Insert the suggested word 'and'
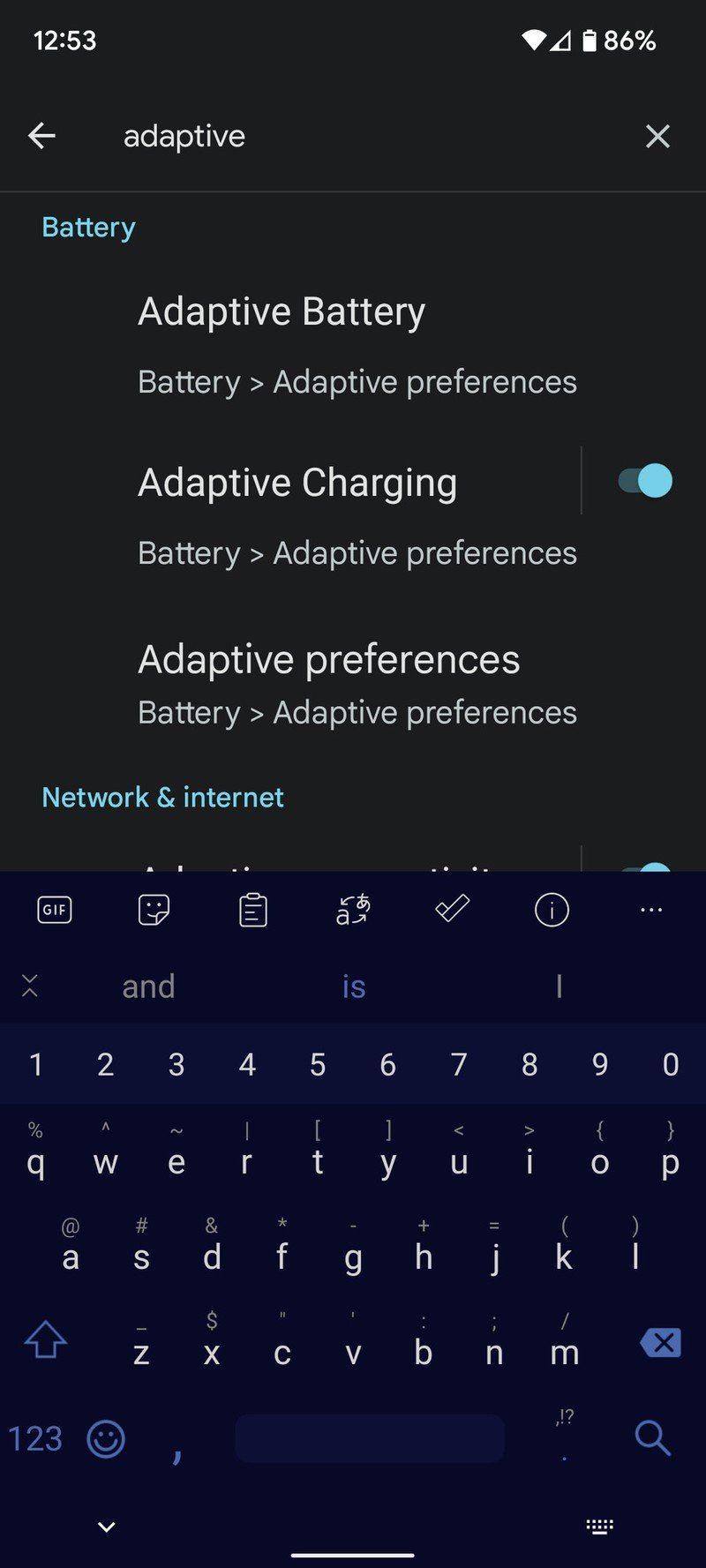706x1568 pixels. (x=148, y=986)
